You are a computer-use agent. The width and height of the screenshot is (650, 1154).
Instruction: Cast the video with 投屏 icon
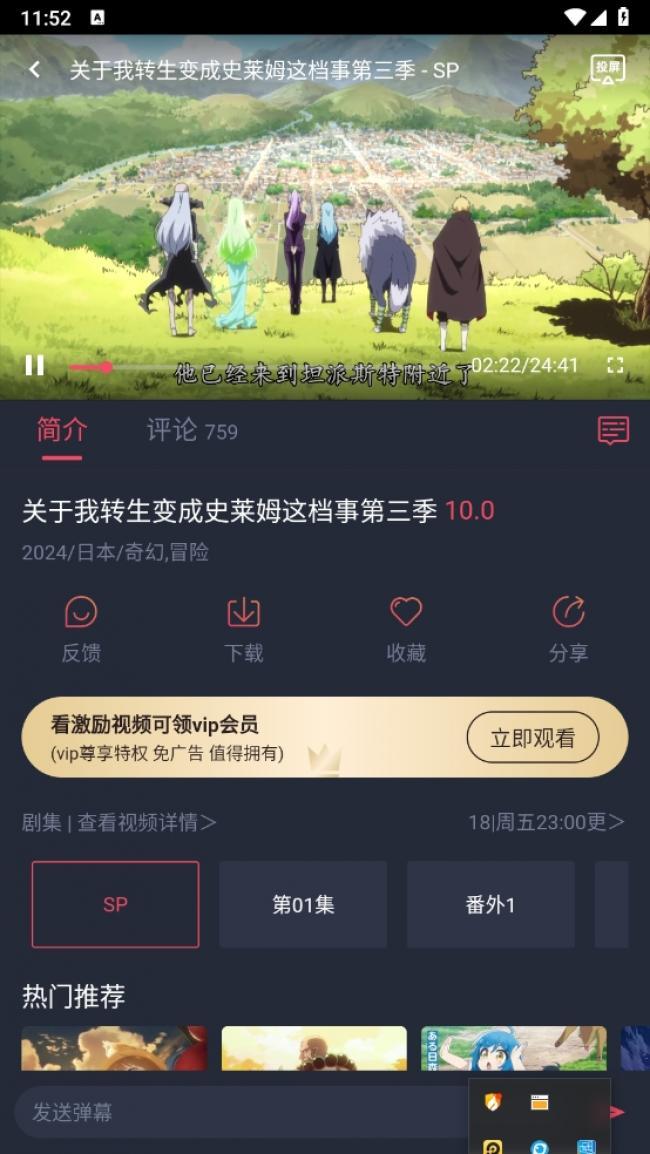click(x=607, y=69)
